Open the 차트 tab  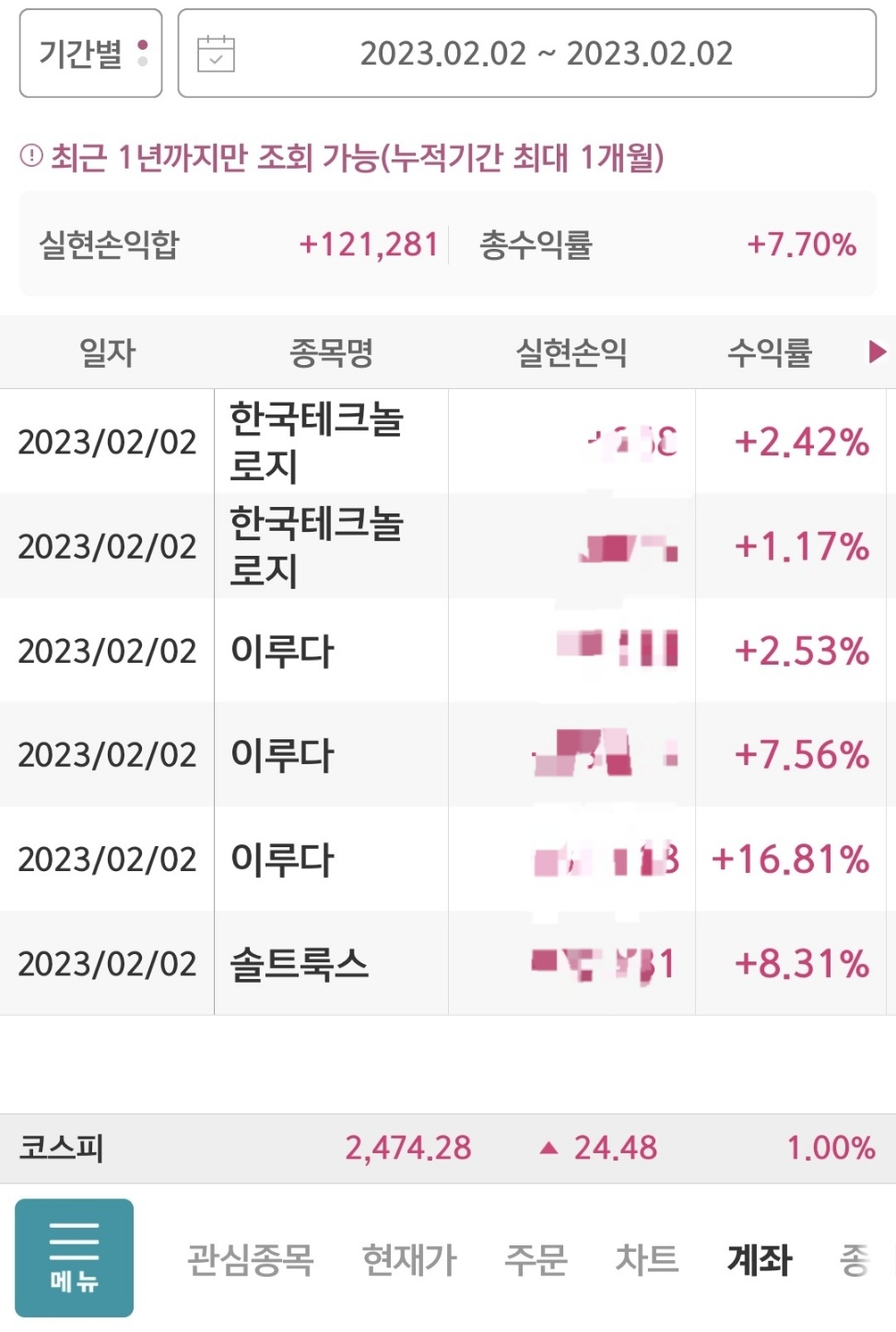coord(647,1259)
